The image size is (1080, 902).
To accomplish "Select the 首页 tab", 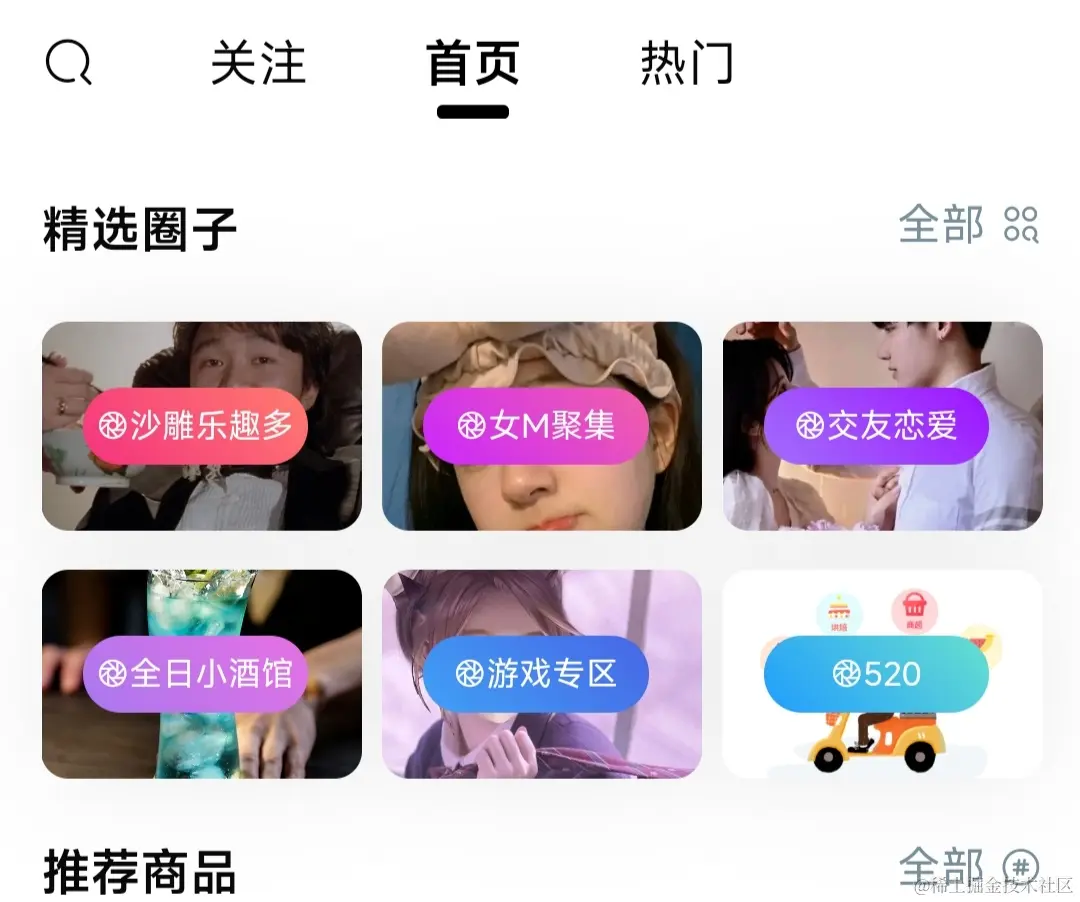I will pos(473,64).
